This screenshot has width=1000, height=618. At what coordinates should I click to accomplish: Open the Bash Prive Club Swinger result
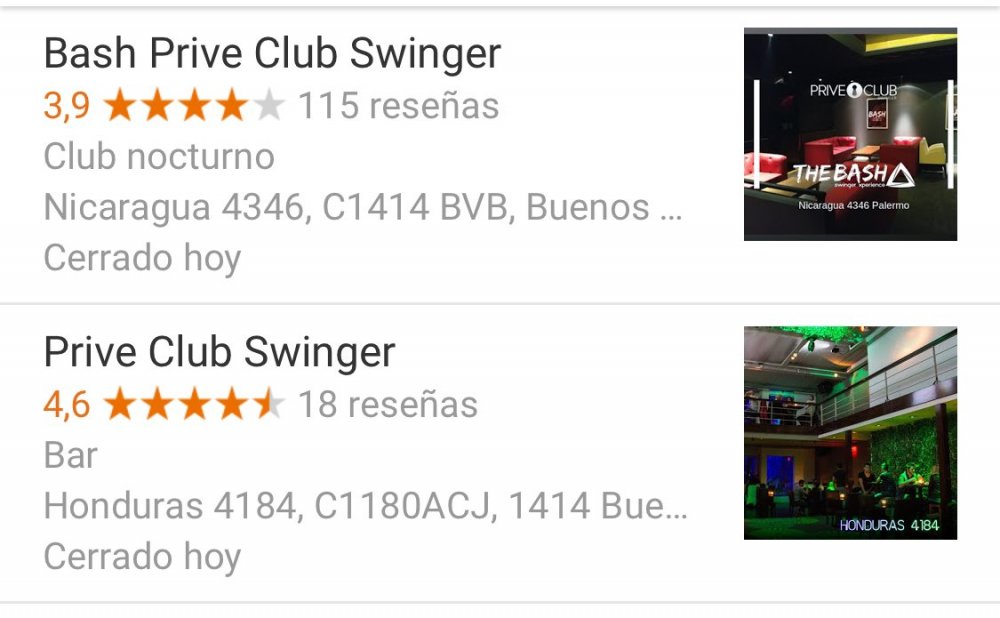point(272,54)
